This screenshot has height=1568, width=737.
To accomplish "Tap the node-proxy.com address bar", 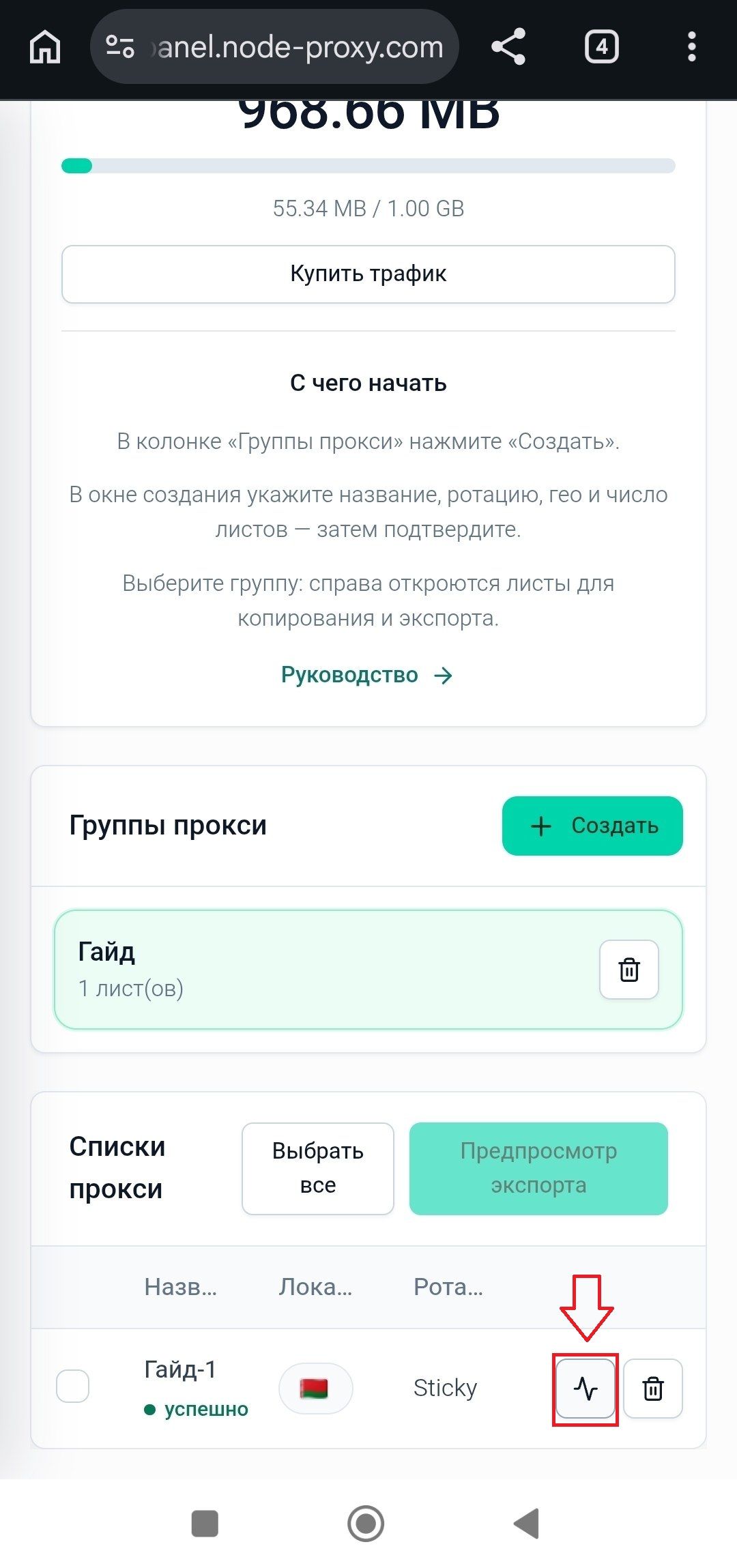I will (274, 47).
